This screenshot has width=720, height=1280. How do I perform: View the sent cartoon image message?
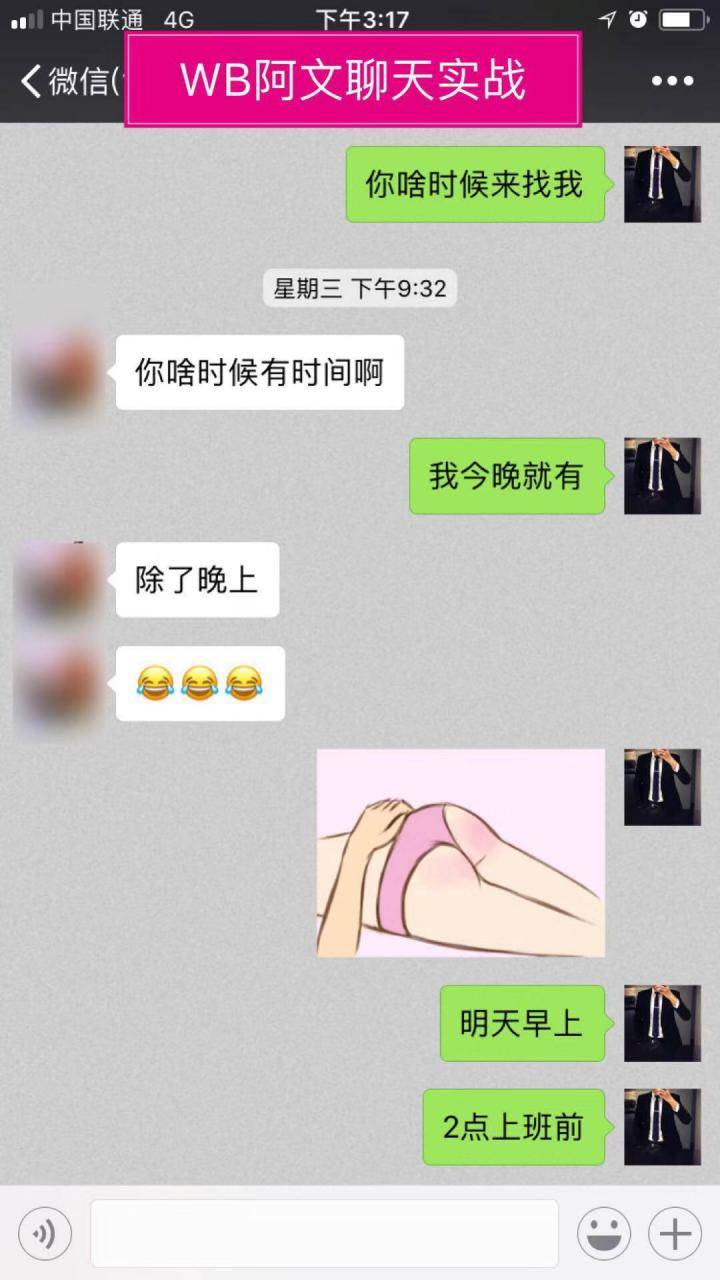point(461,853)
